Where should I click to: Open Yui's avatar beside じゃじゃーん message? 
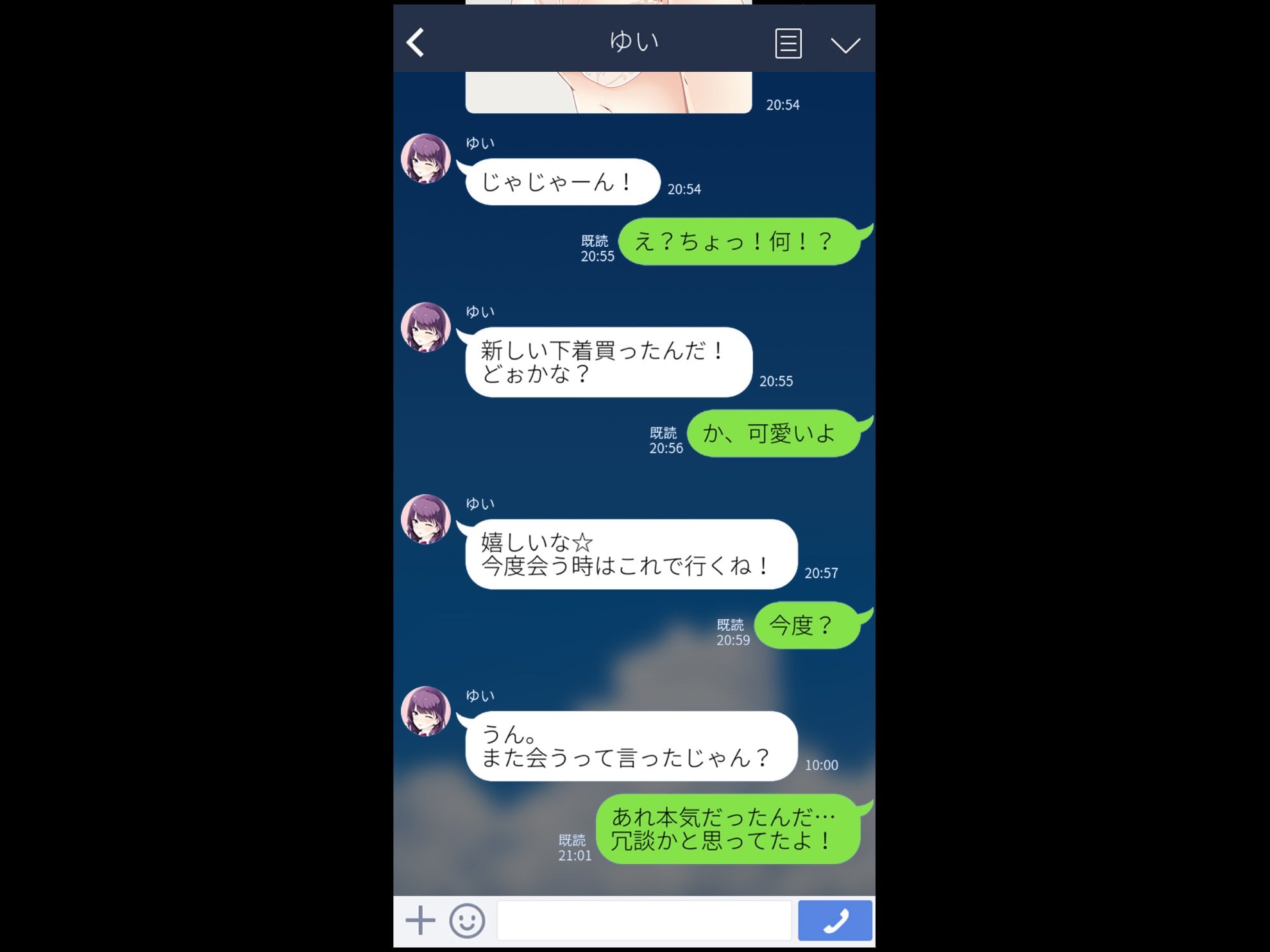point(425,158)
